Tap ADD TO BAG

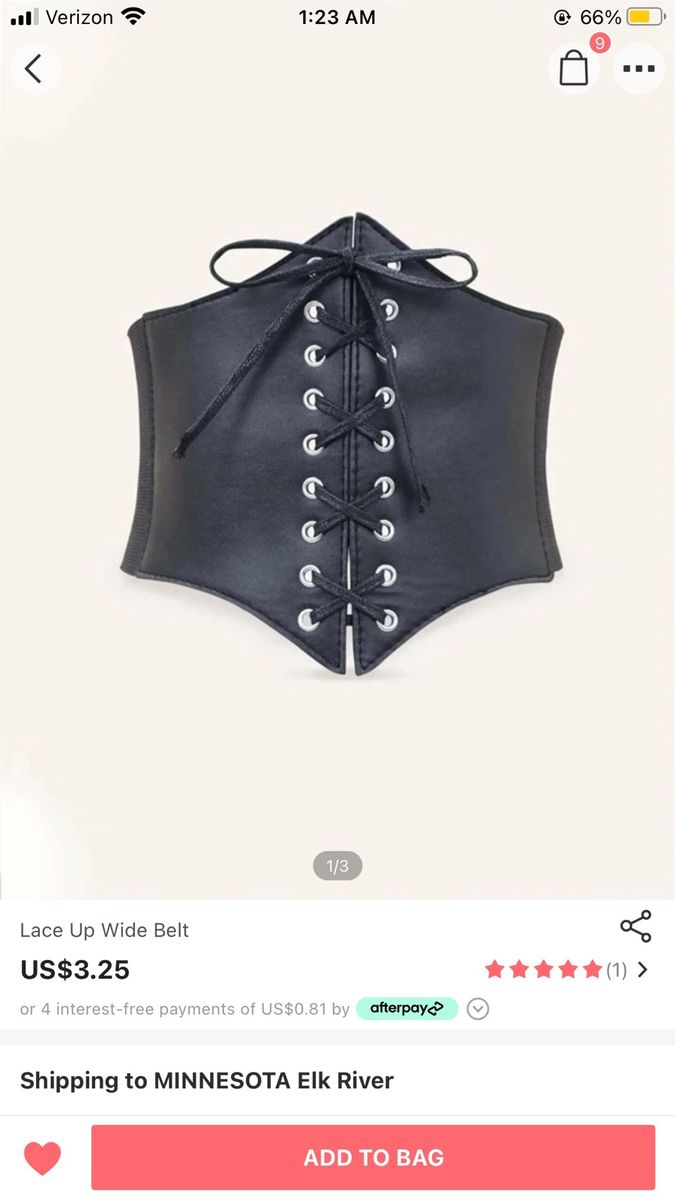[x=373, y=1158]
